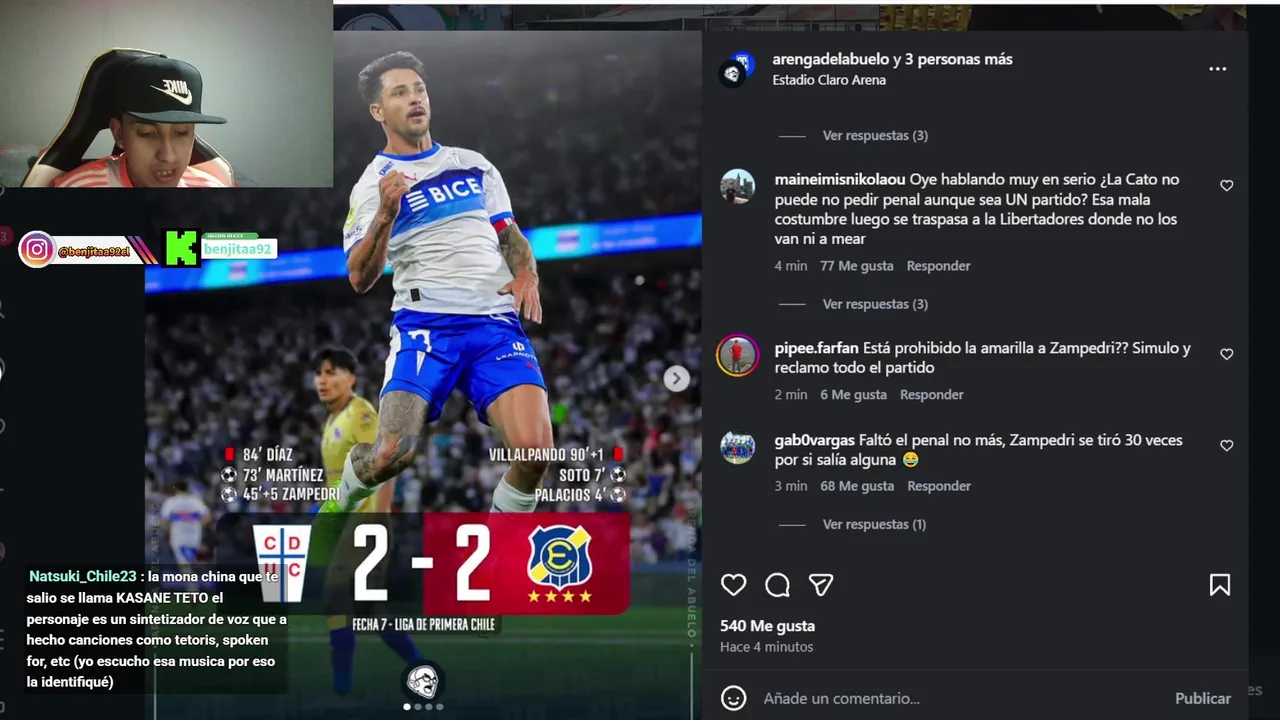
Task: Go to the next carousel image arrow
Action: click(x=677, y=378)
